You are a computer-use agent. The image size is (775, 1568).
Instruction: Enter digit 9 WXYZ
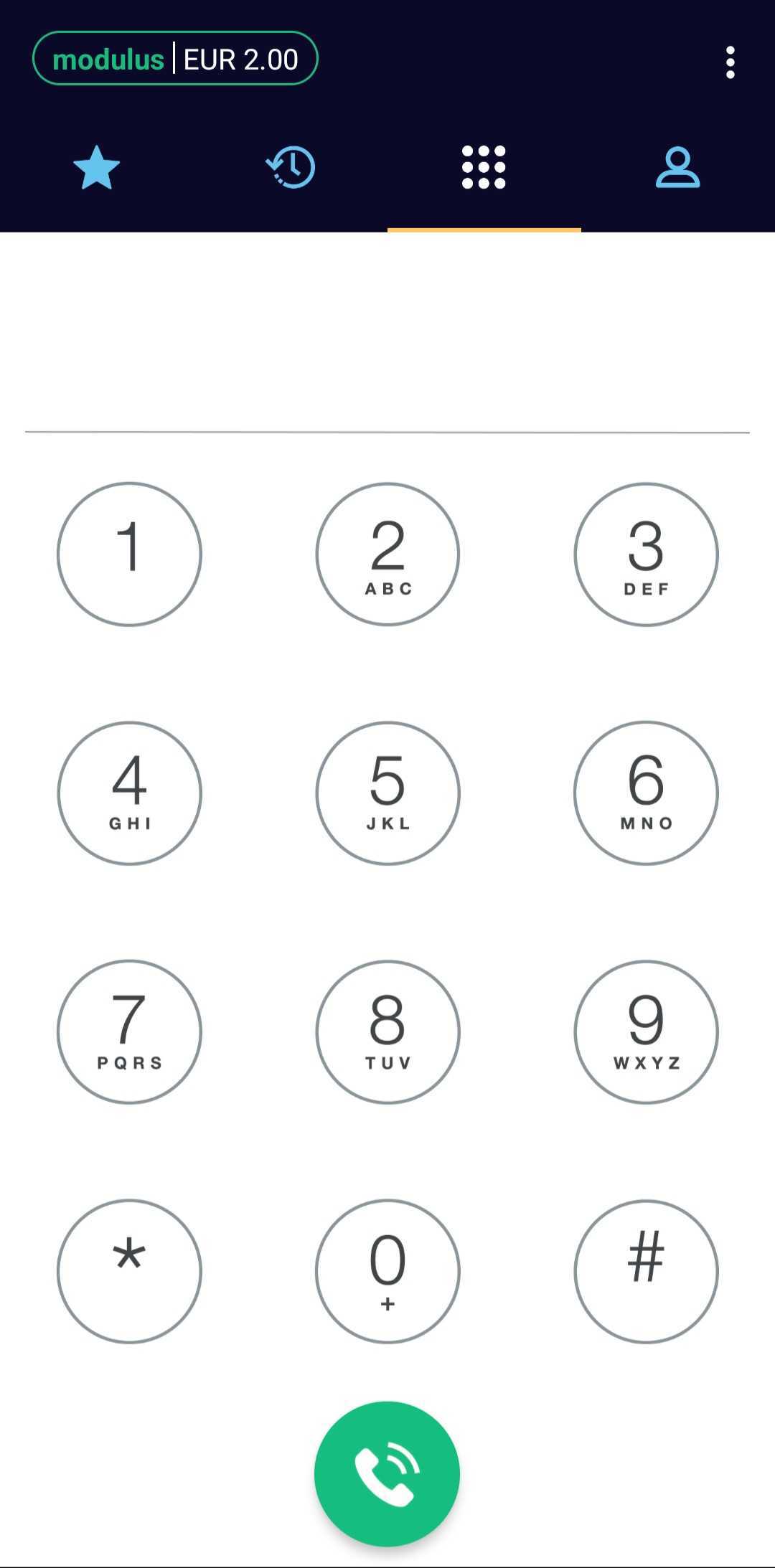tap(646, 1031)
